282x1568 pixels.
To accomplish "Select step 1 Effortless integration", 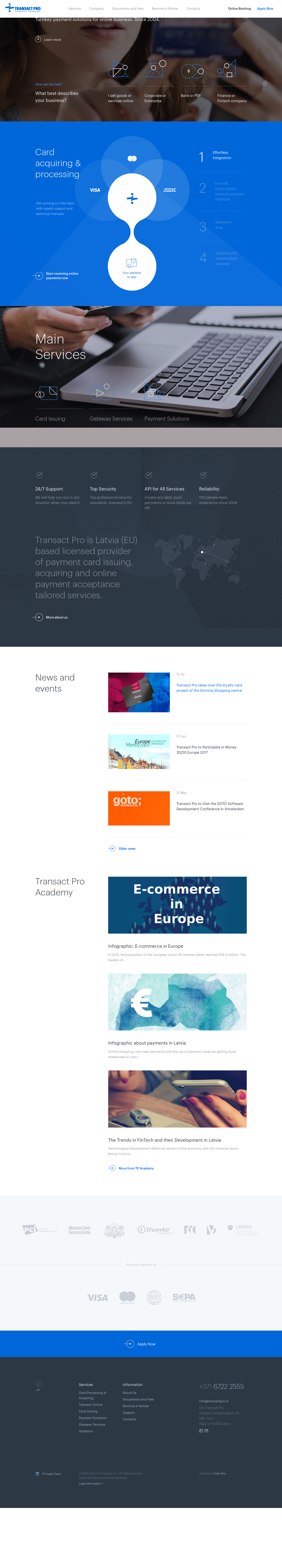I will [221, 155].
